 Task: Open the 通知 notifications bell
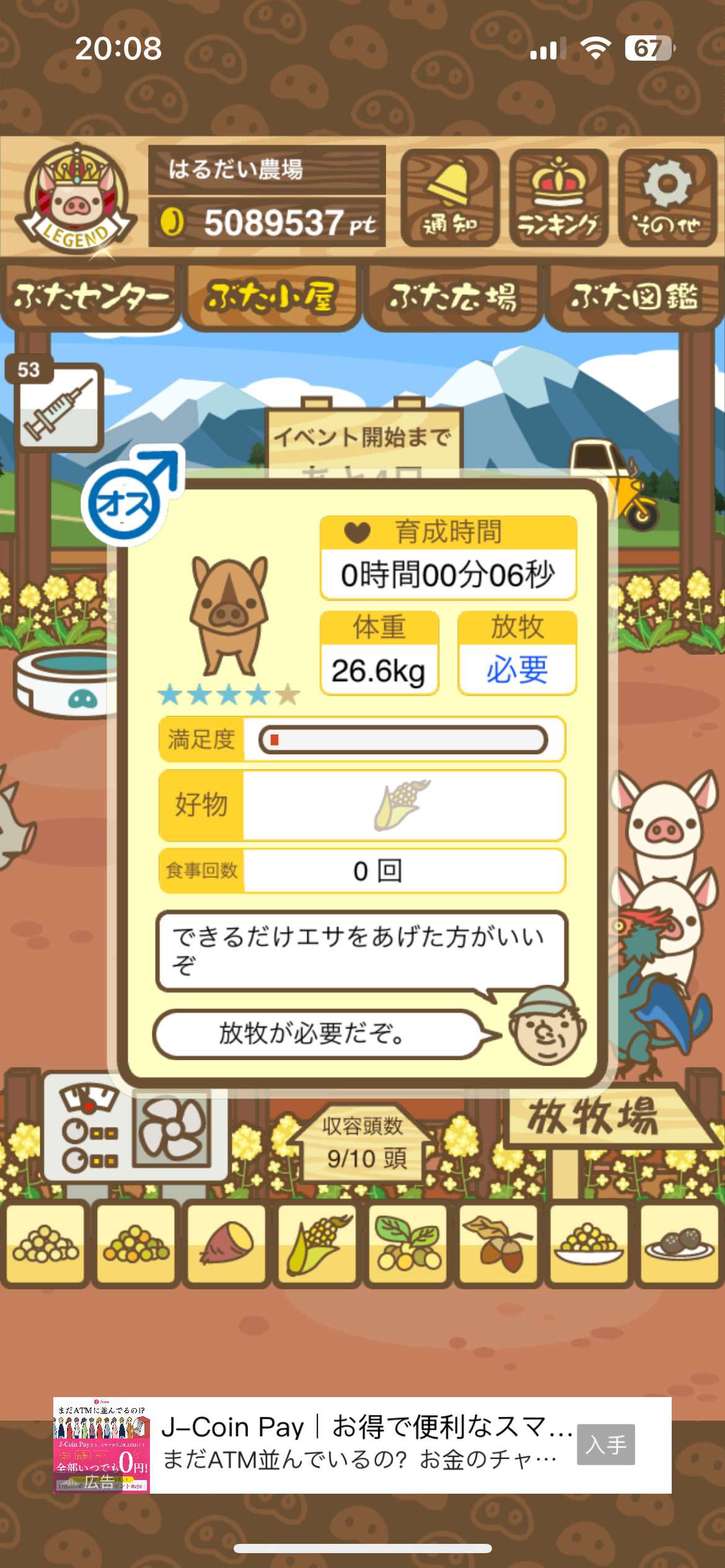click(450, 198)
